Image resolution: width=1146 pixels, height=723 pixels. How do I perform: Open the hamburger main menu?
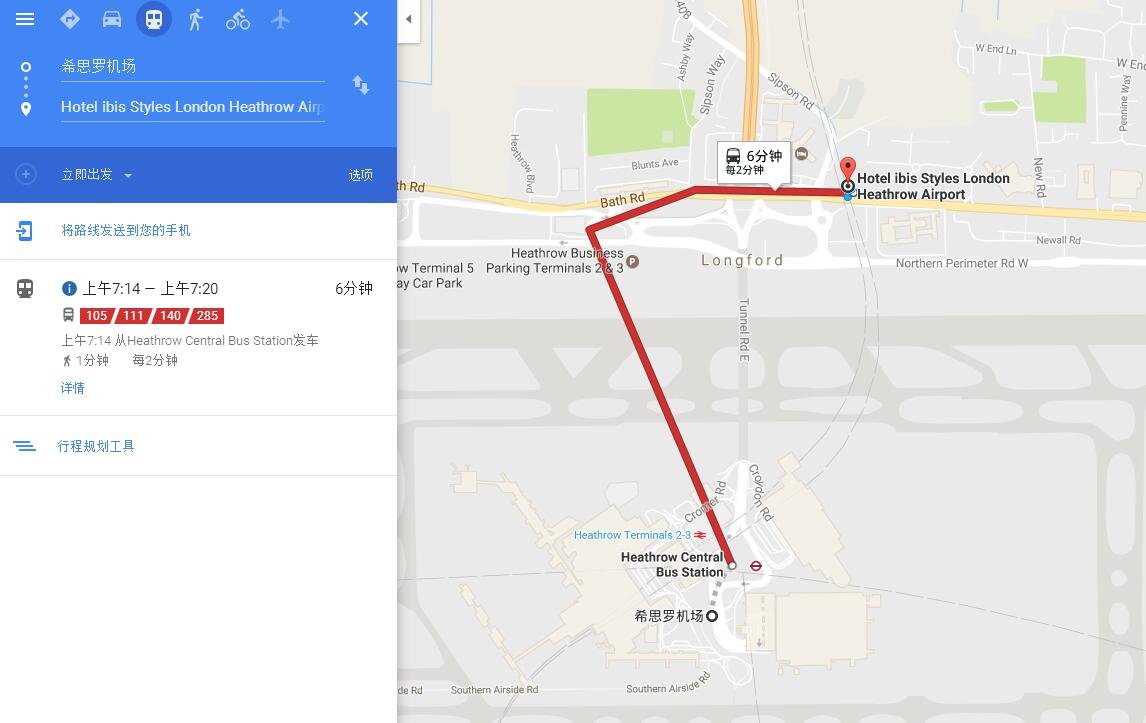(25, 19)
